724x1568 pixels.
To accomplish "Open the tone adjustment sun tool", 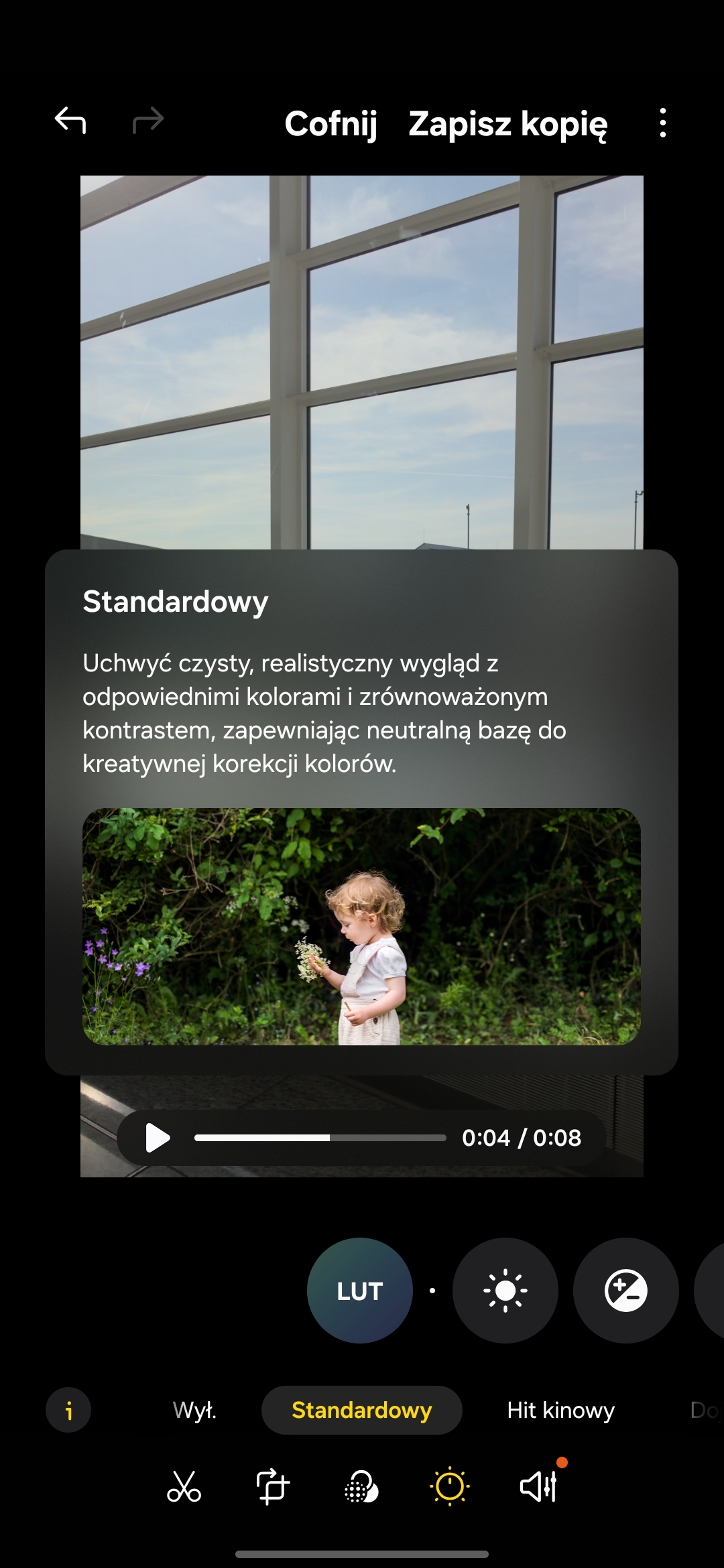I will click(x=449, y=1487).
